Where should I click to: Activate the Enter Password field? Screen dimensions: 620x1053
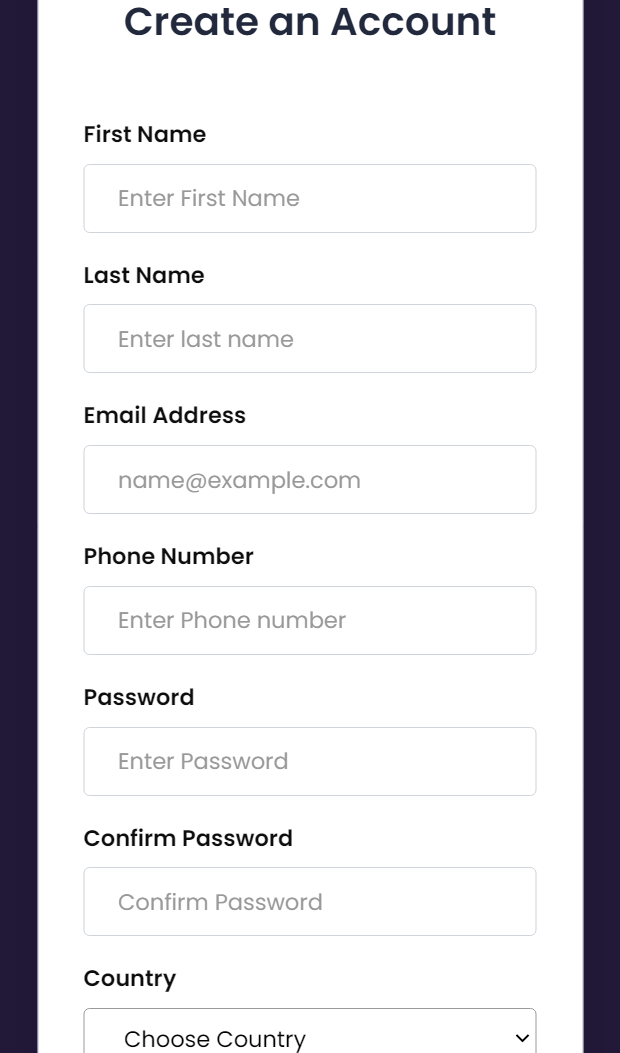(310, 761)
